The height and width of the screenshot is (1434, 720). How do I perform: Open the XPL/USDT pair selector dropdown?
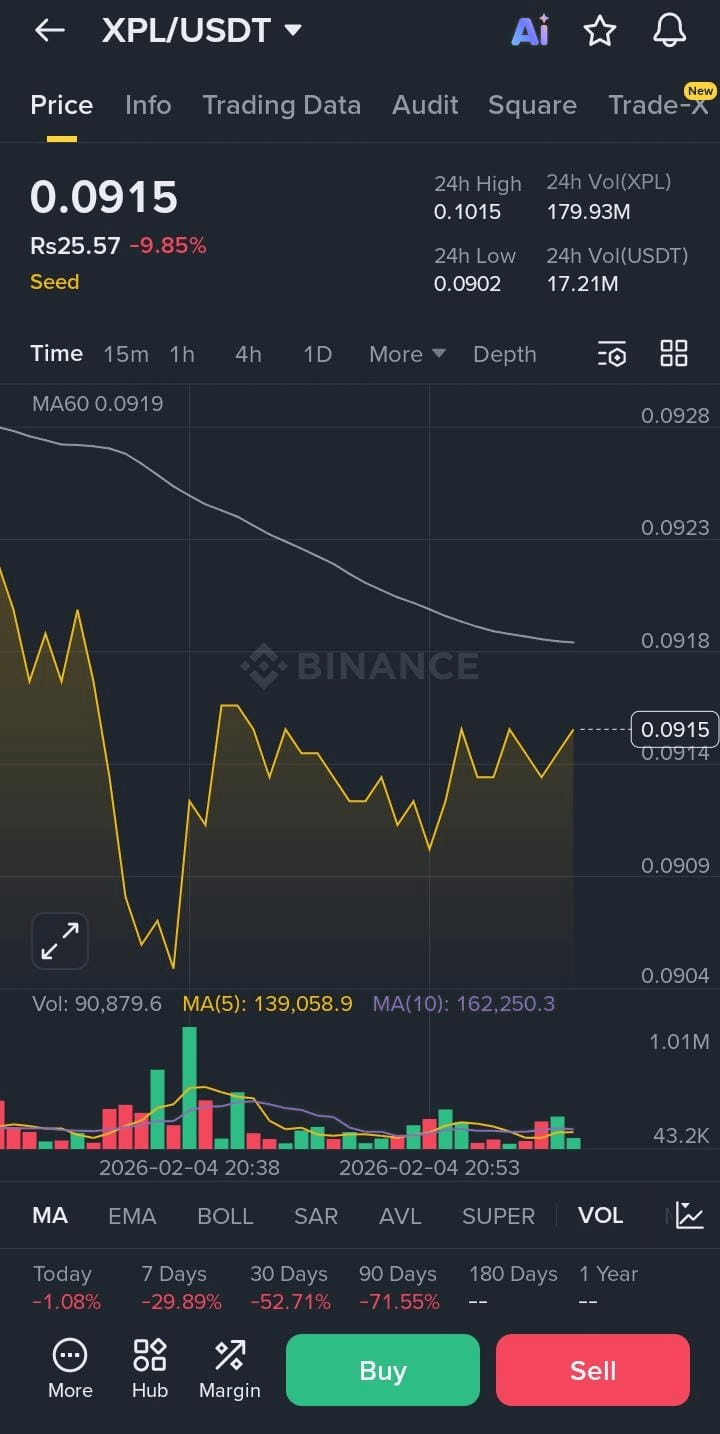[292, 31]
